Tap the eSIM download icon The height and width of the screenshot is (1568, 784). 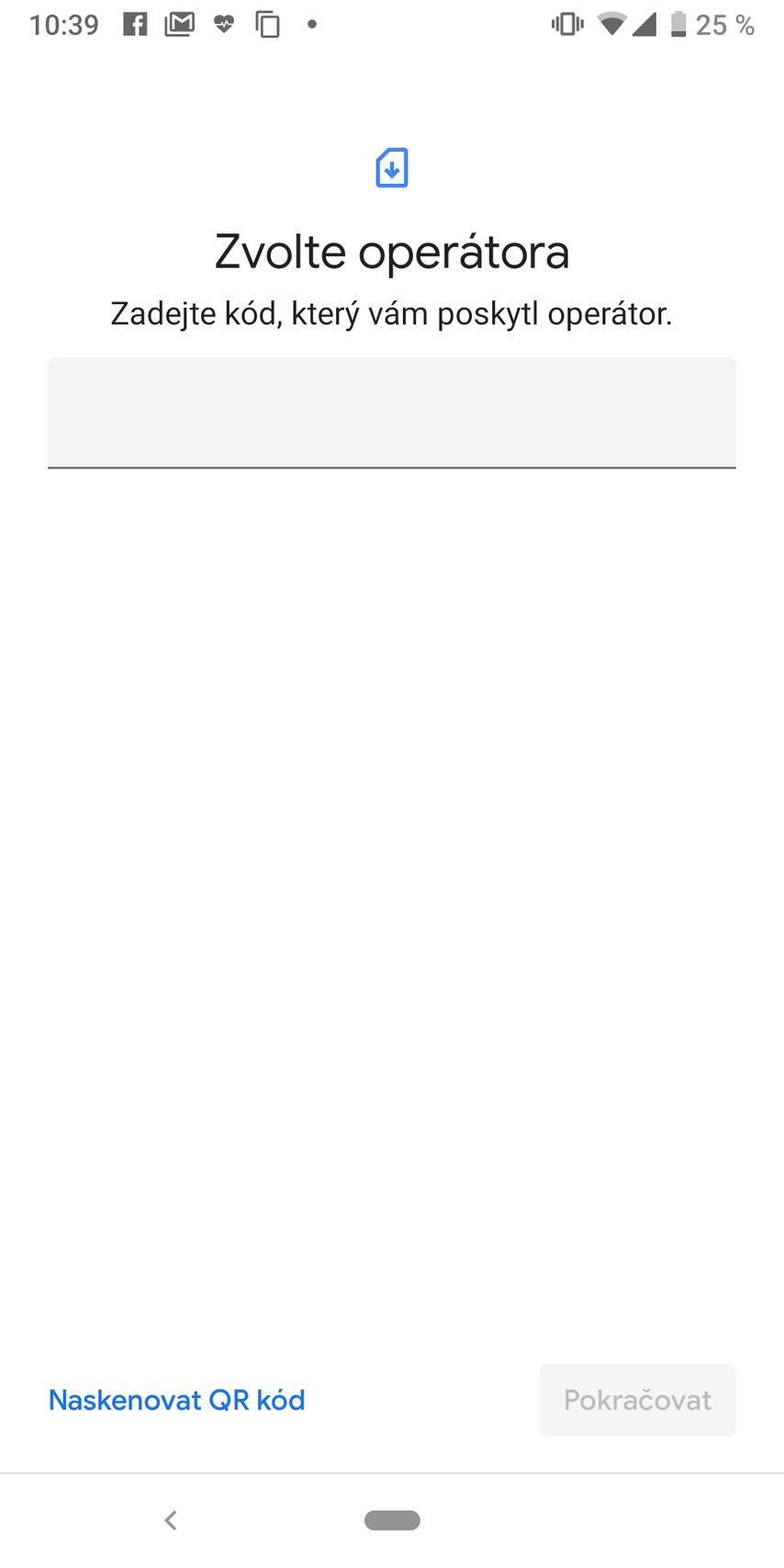coord(391,167)
